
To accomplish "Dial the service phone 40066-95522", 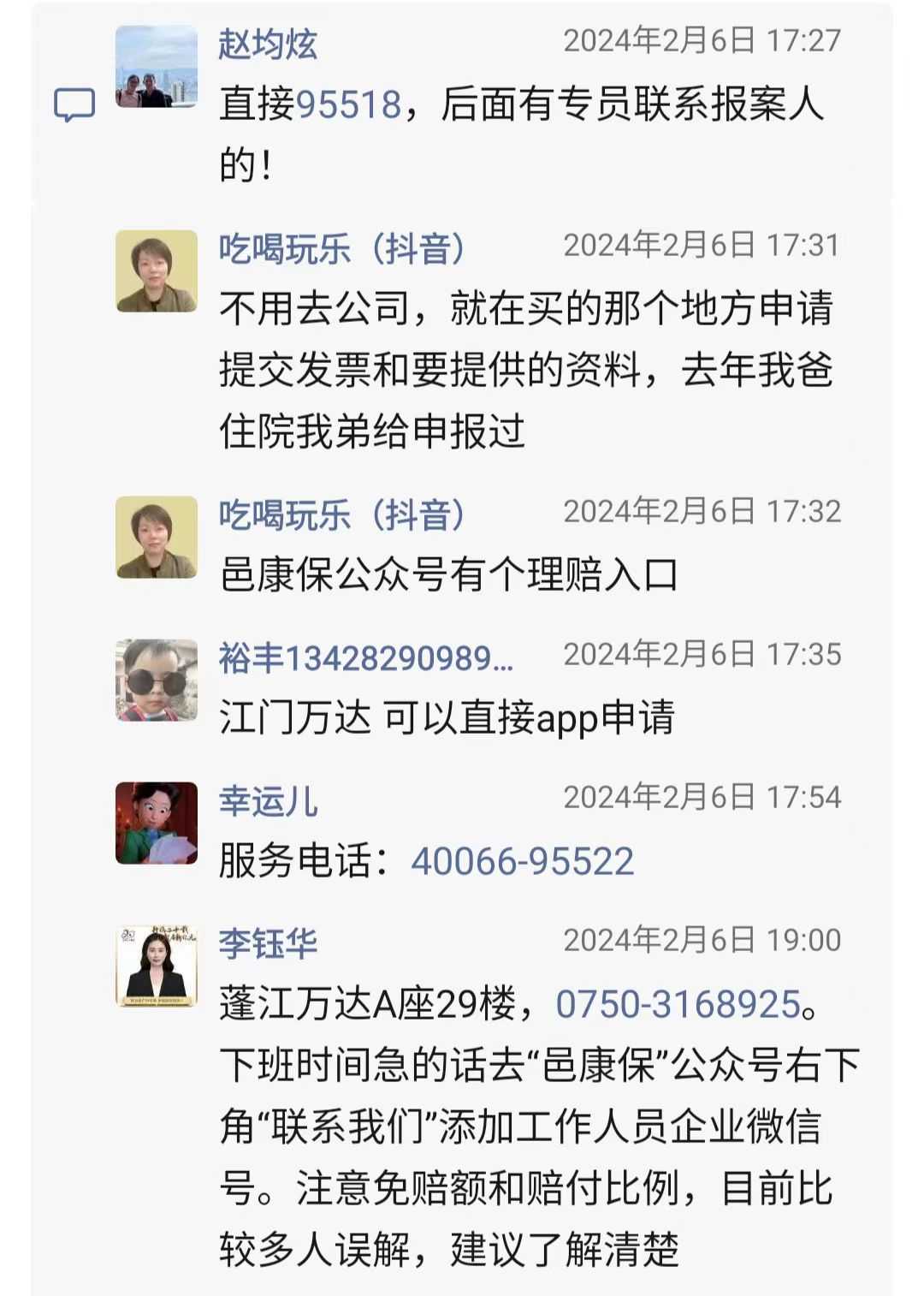I will point(522,861).
